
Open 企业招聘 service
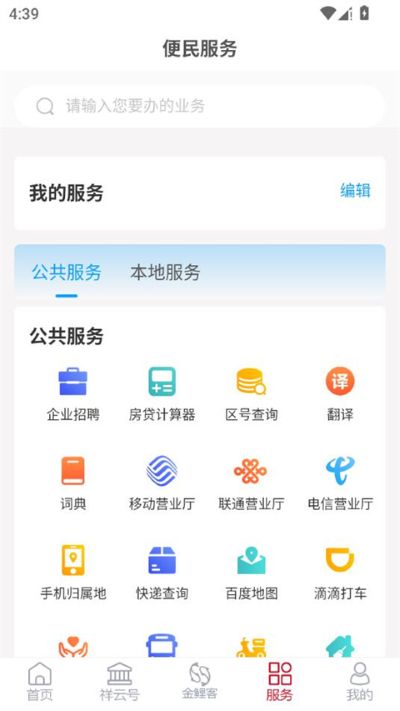point(73,394)
